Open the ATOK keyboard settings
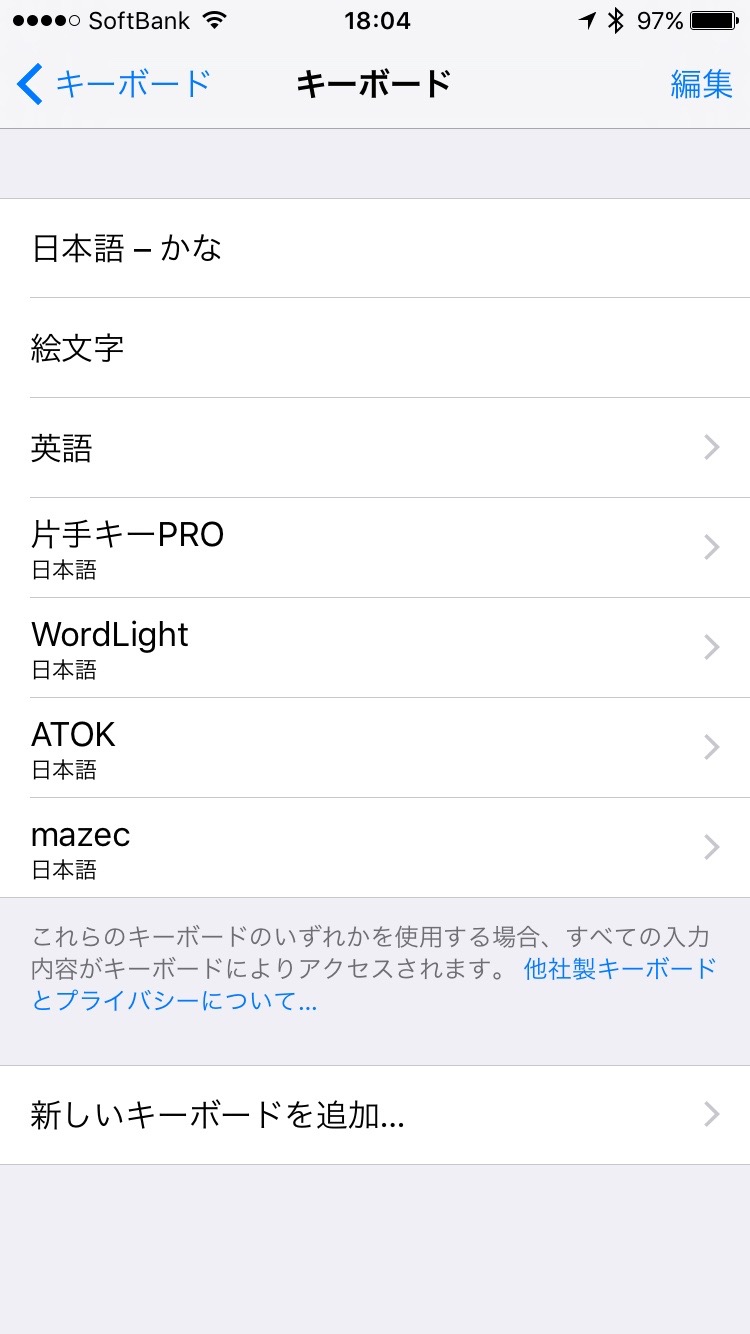The height and width of the screenshot is (1334, 750). click(375, 748)
